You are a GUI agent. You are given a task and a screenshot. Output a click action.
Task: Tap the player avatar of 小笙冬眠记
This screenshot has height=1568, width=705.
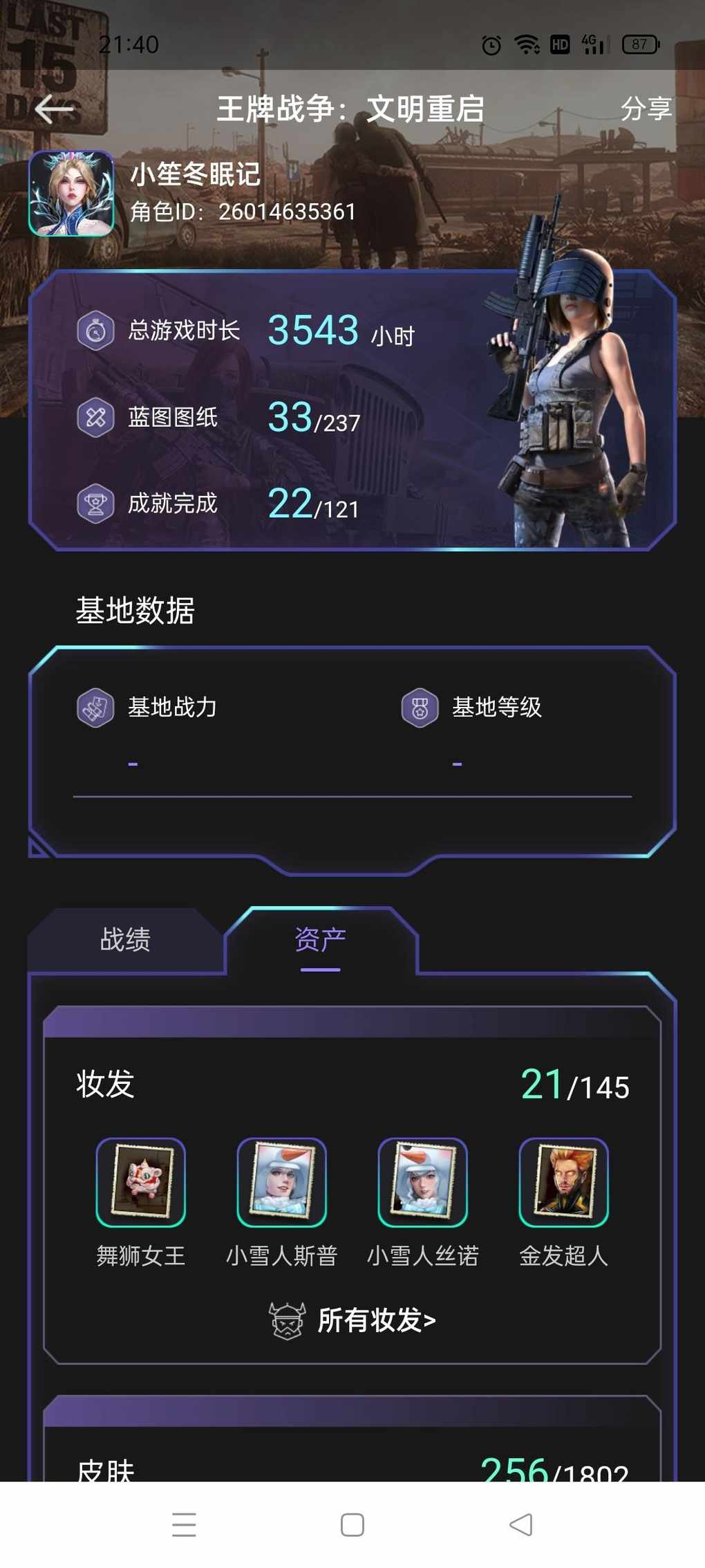71,194
